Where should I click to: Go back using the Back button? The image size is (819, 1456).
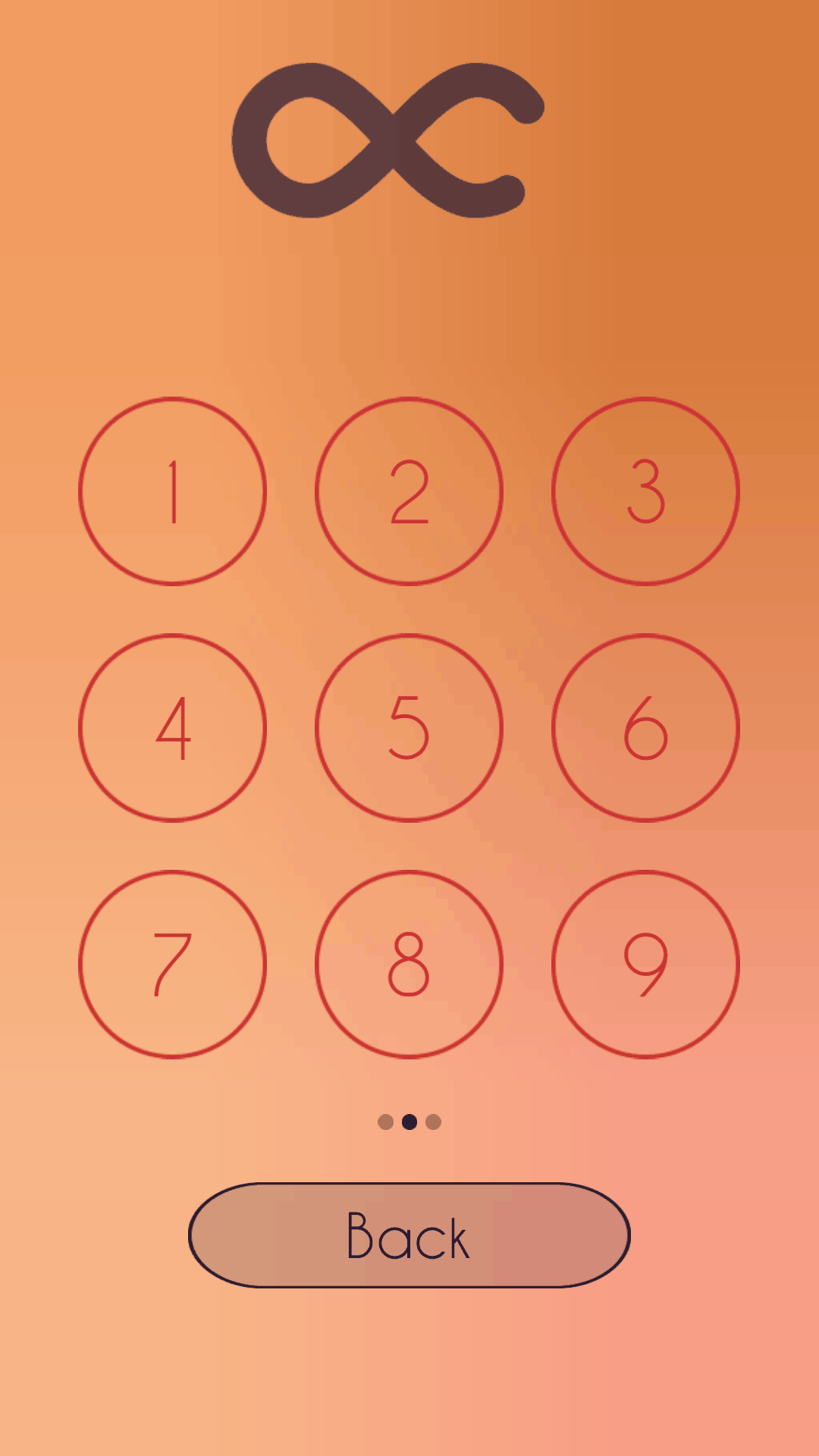pyautogui.click(x=409, y=1235)
